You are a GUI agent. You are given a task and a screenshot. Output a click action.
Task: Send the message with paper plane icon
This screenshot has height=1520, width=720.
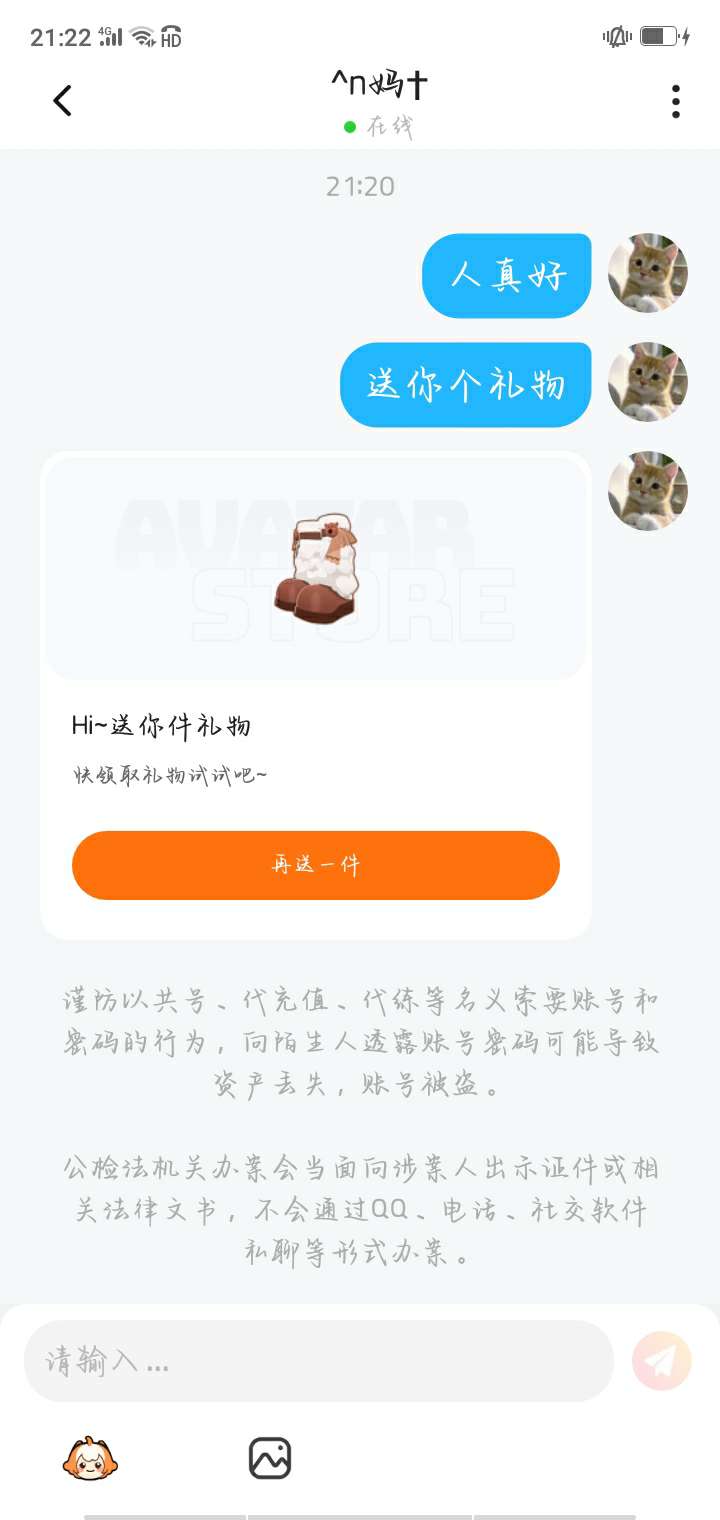click(661, 1361)
